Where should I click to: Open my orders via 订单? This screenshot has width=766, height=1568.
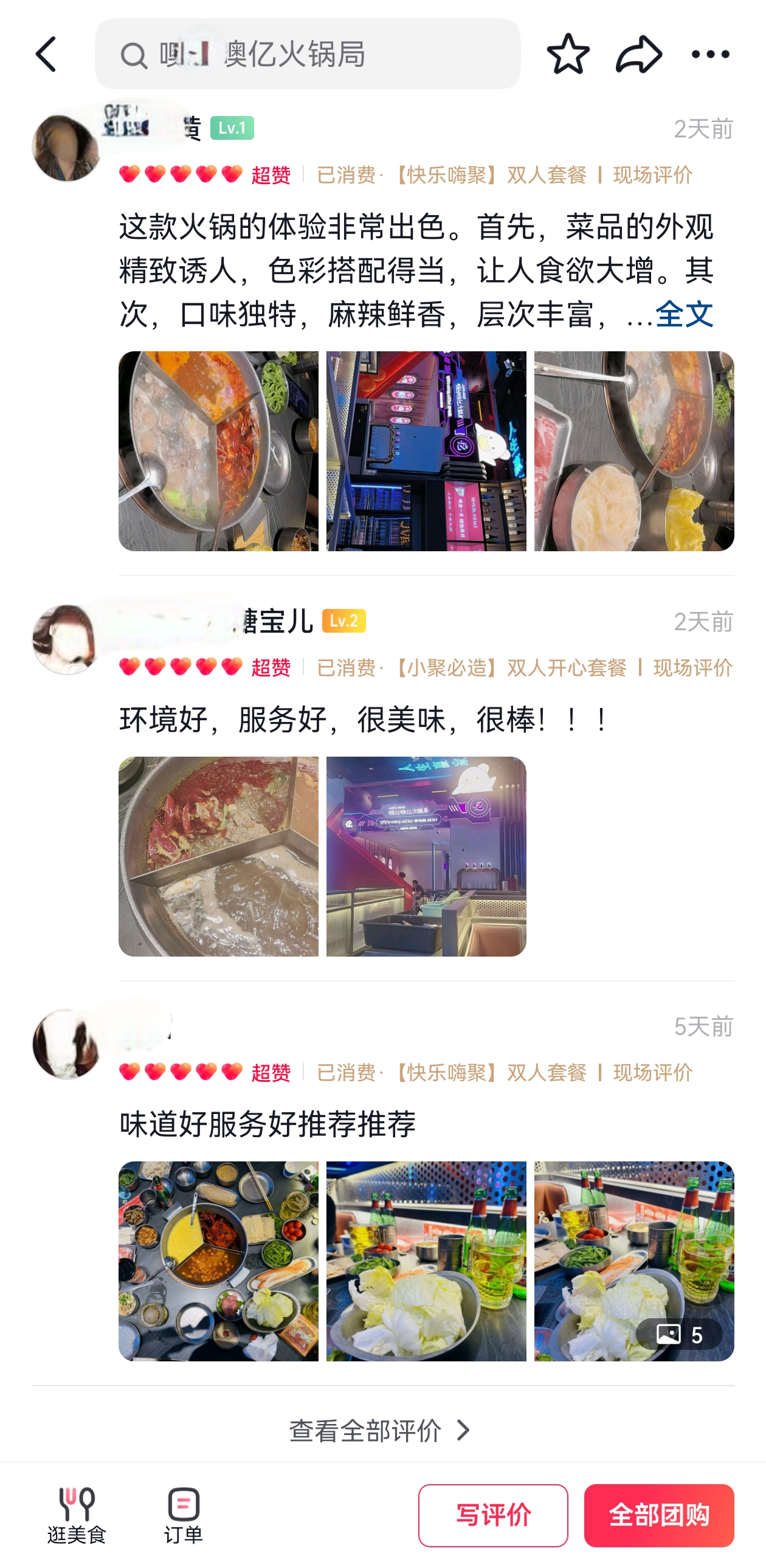(183, 1515)
